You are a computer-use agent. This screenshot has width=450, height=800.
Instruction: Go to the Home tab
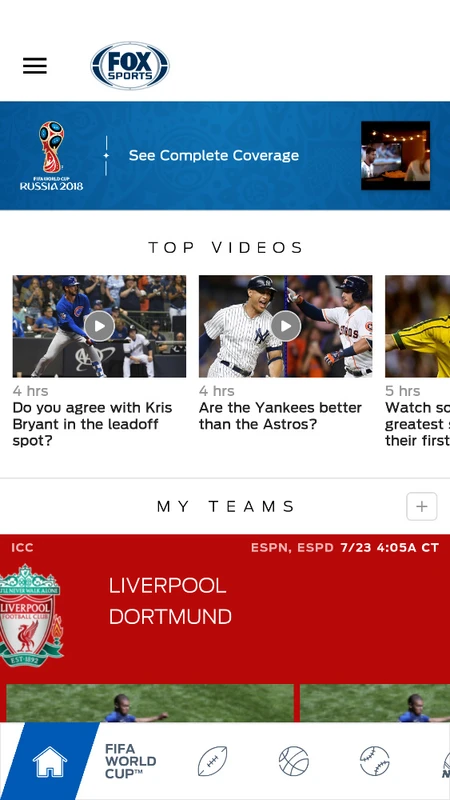[50, 761]
